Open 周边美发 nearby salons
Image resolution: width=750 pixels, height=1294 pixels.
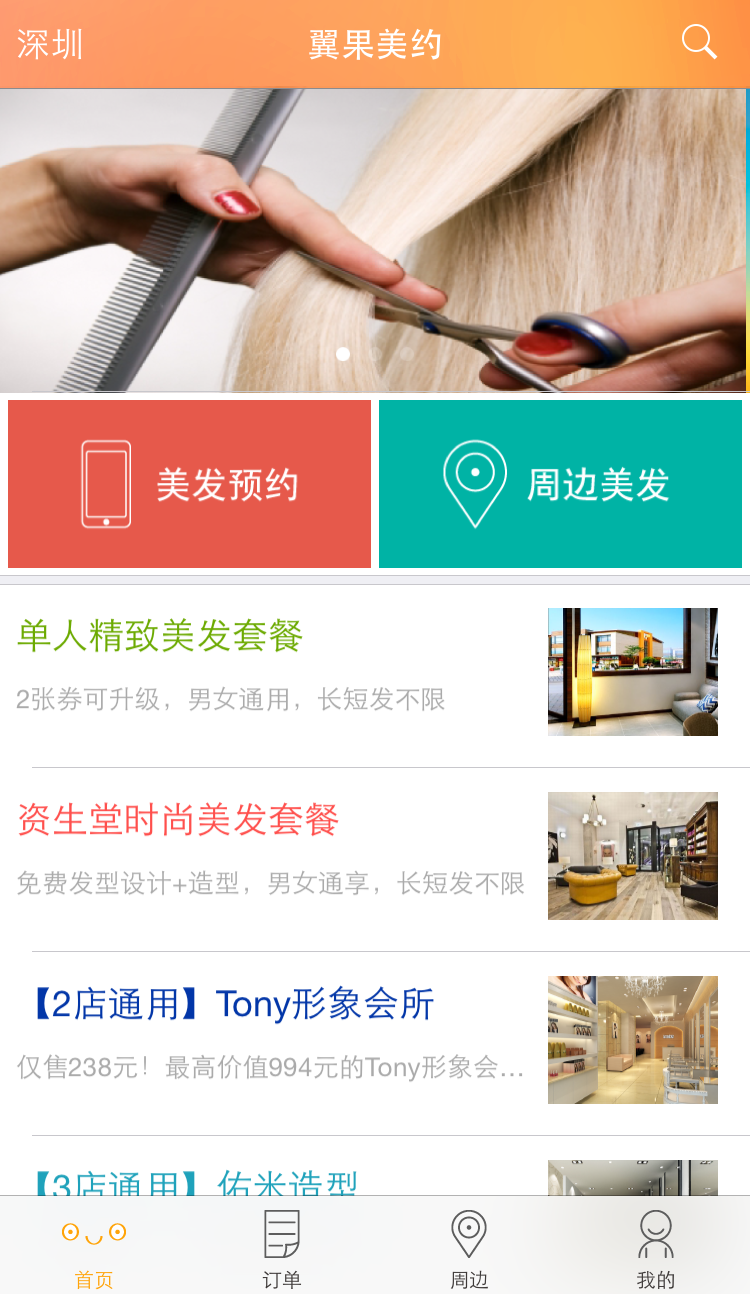tap(560, 484)
